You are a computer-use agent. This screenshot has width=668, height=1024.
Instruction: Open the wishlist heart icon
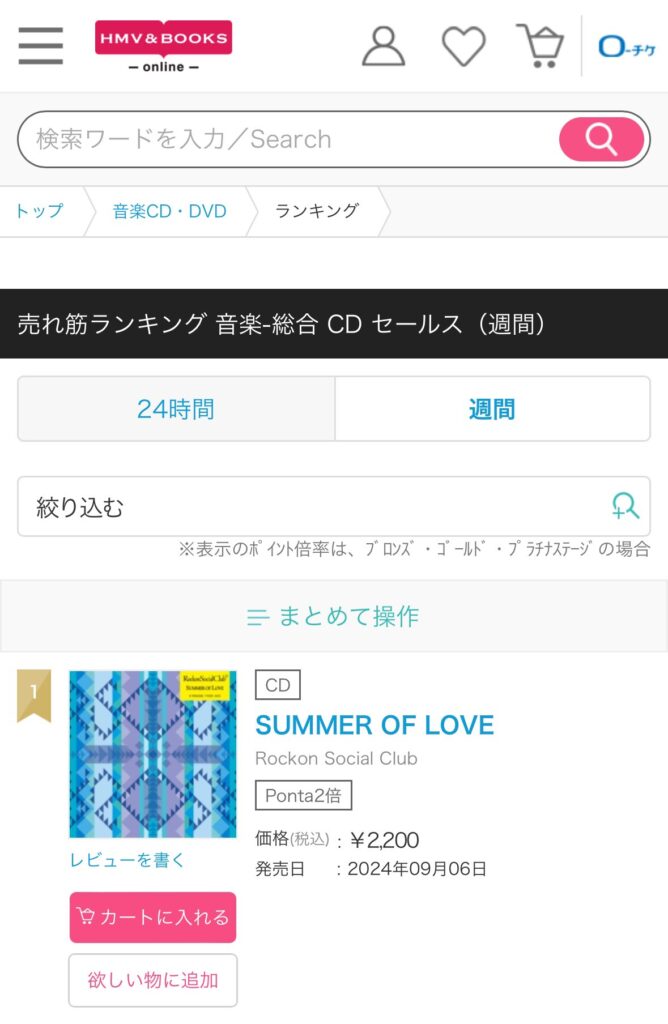(x=463, y=45)
